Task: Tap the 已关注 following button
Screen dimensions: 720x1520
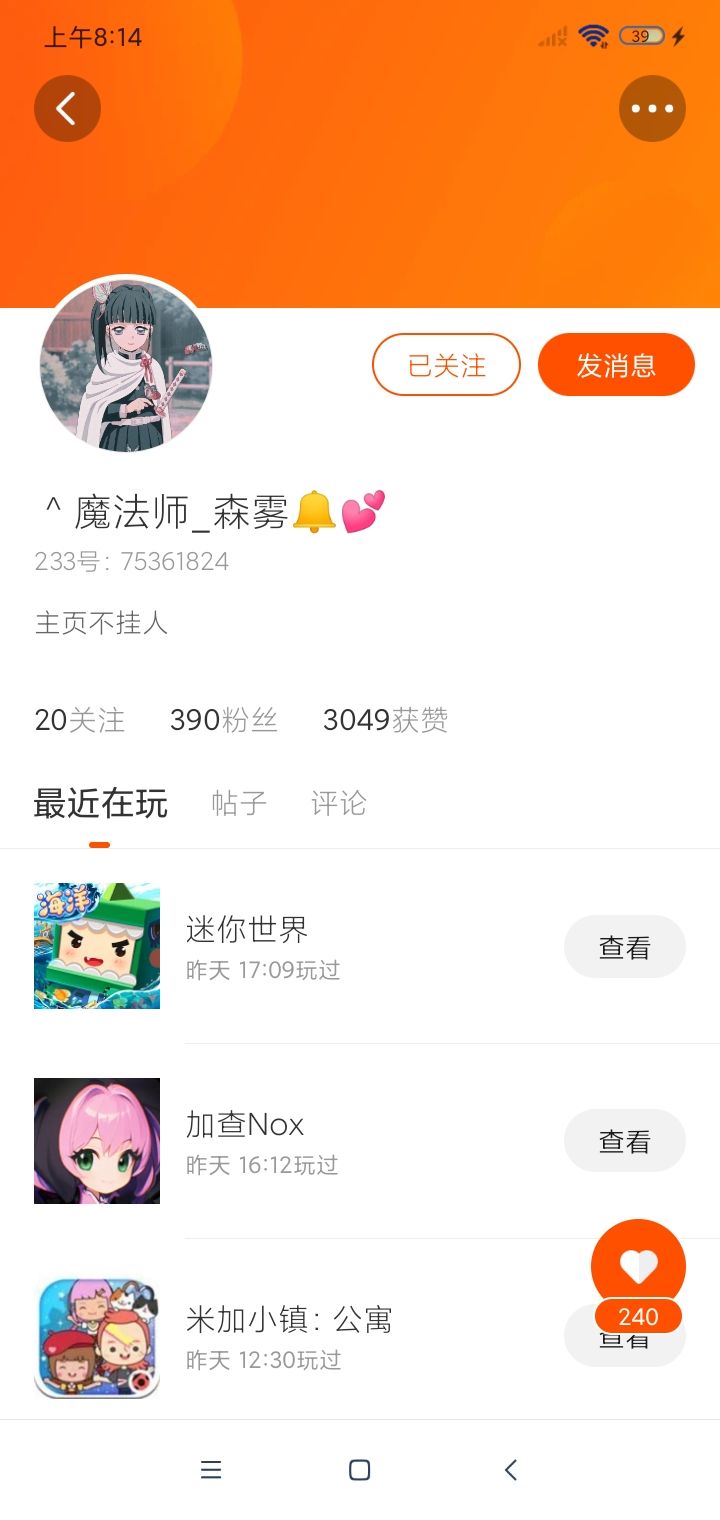Action: [x=446, y=365]
